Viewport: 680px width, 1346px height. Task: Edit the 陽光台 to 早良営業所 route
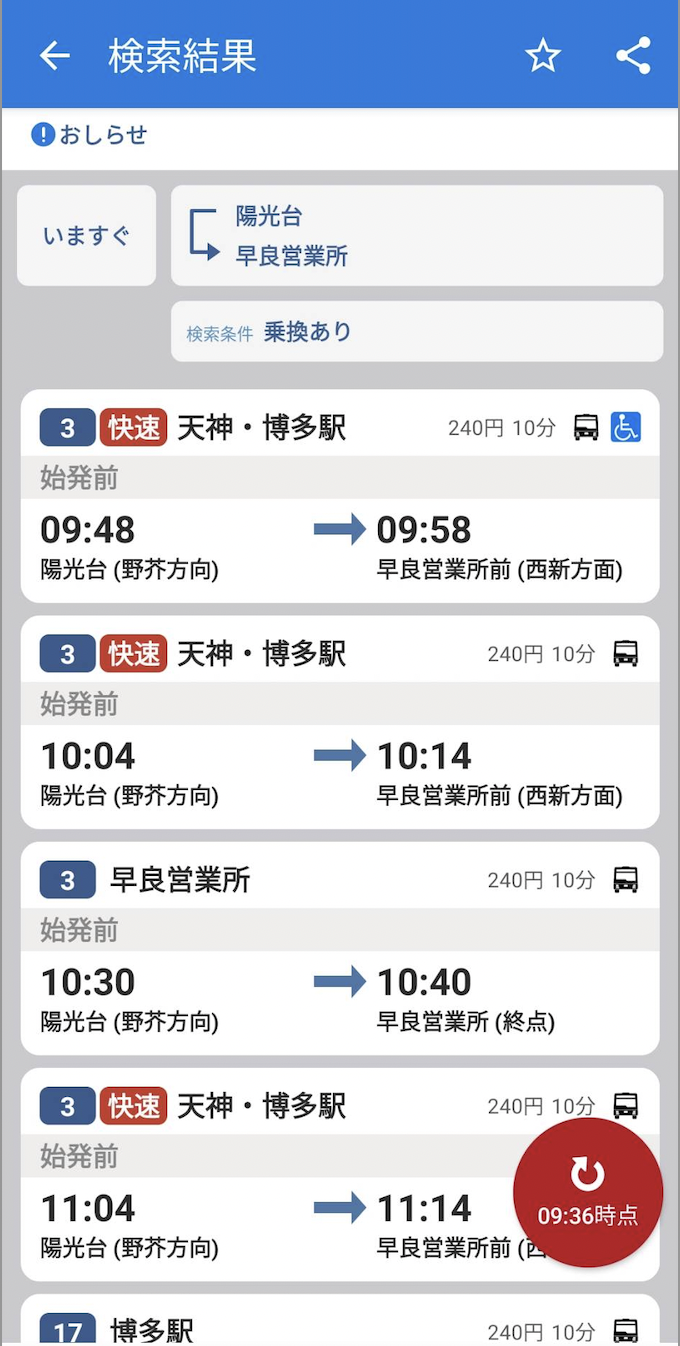[x=417, y=236]
